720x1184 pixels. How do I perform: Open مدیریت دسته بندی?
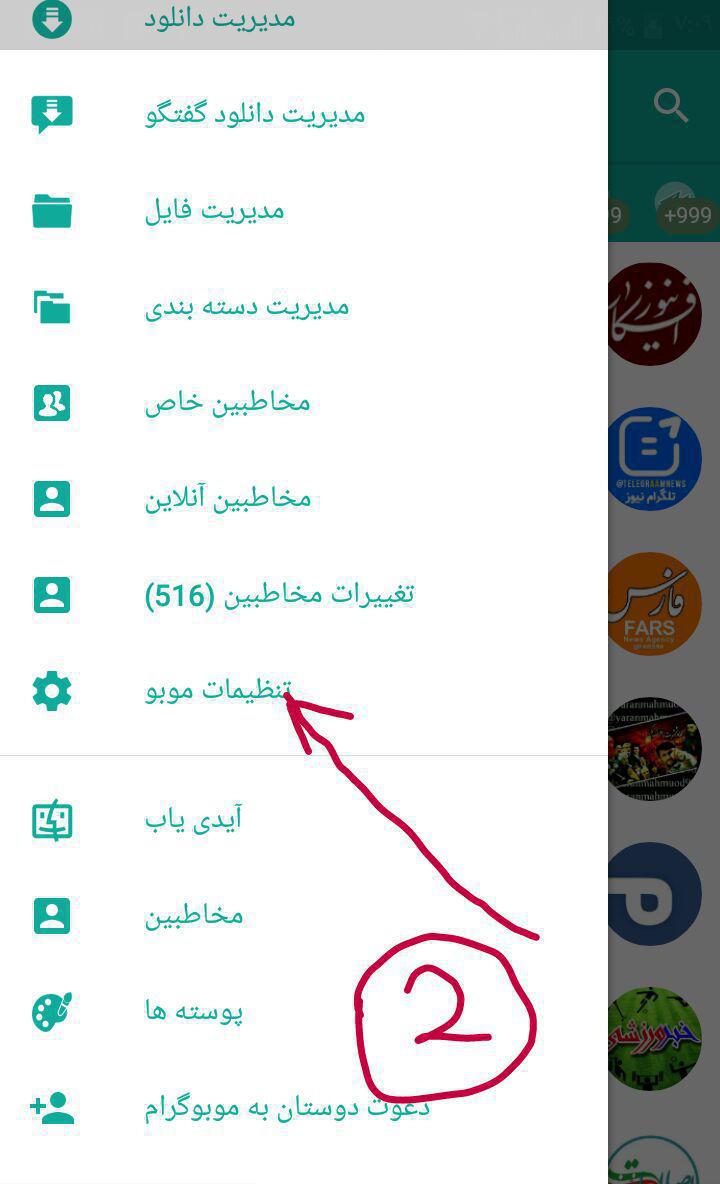(303, 307)
